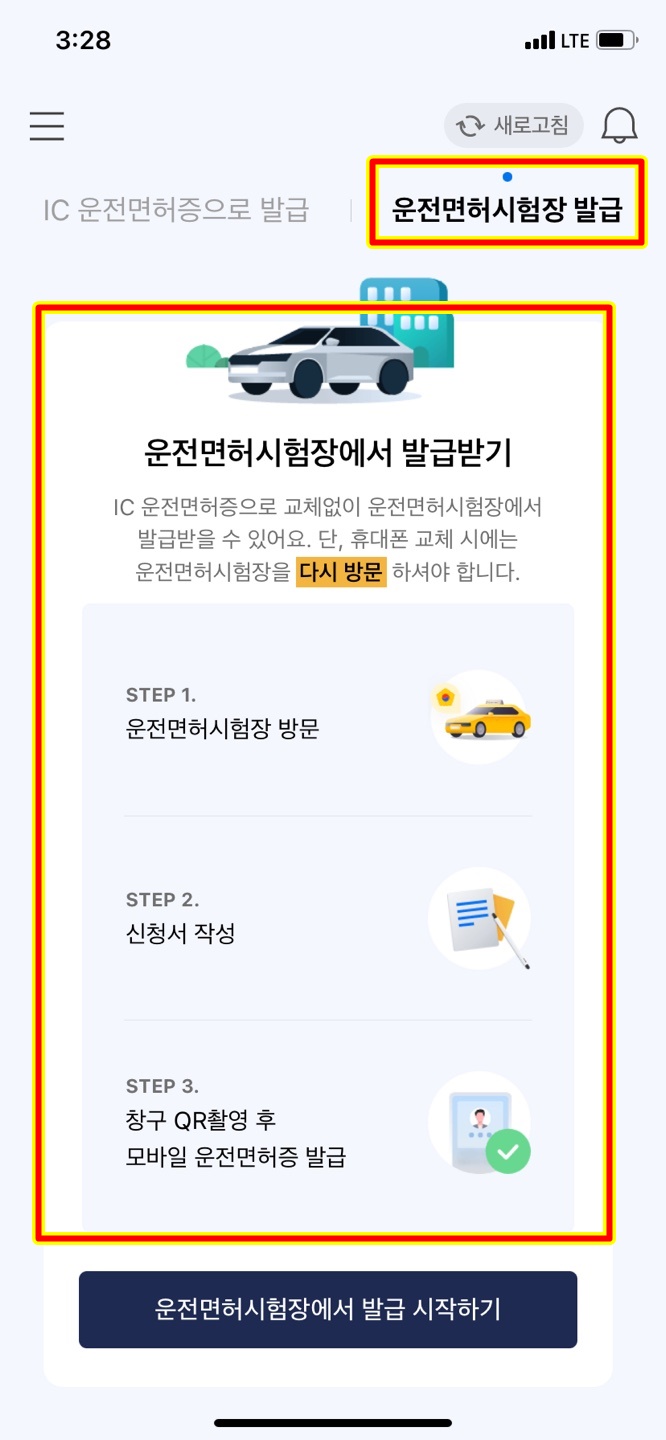
Task: Open the notifications bell
Action: pos(619,126)
